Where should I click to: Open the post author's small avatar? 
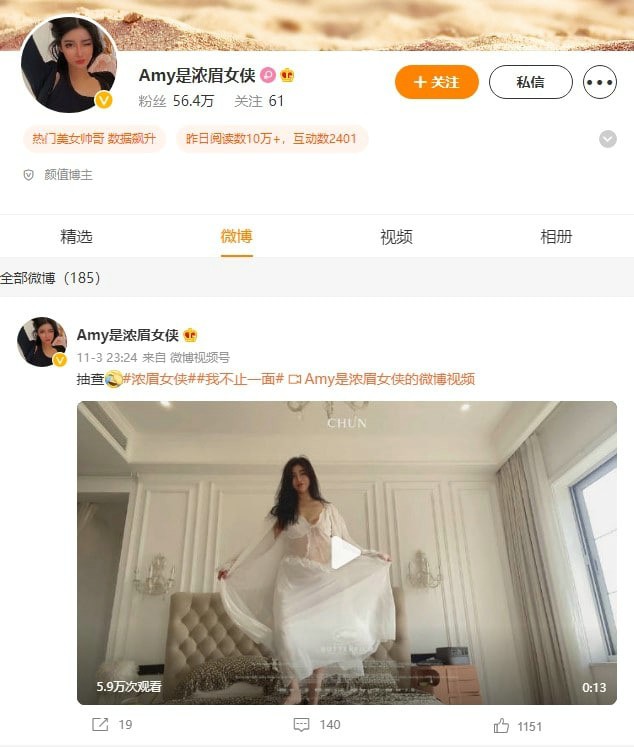(42, 343)
